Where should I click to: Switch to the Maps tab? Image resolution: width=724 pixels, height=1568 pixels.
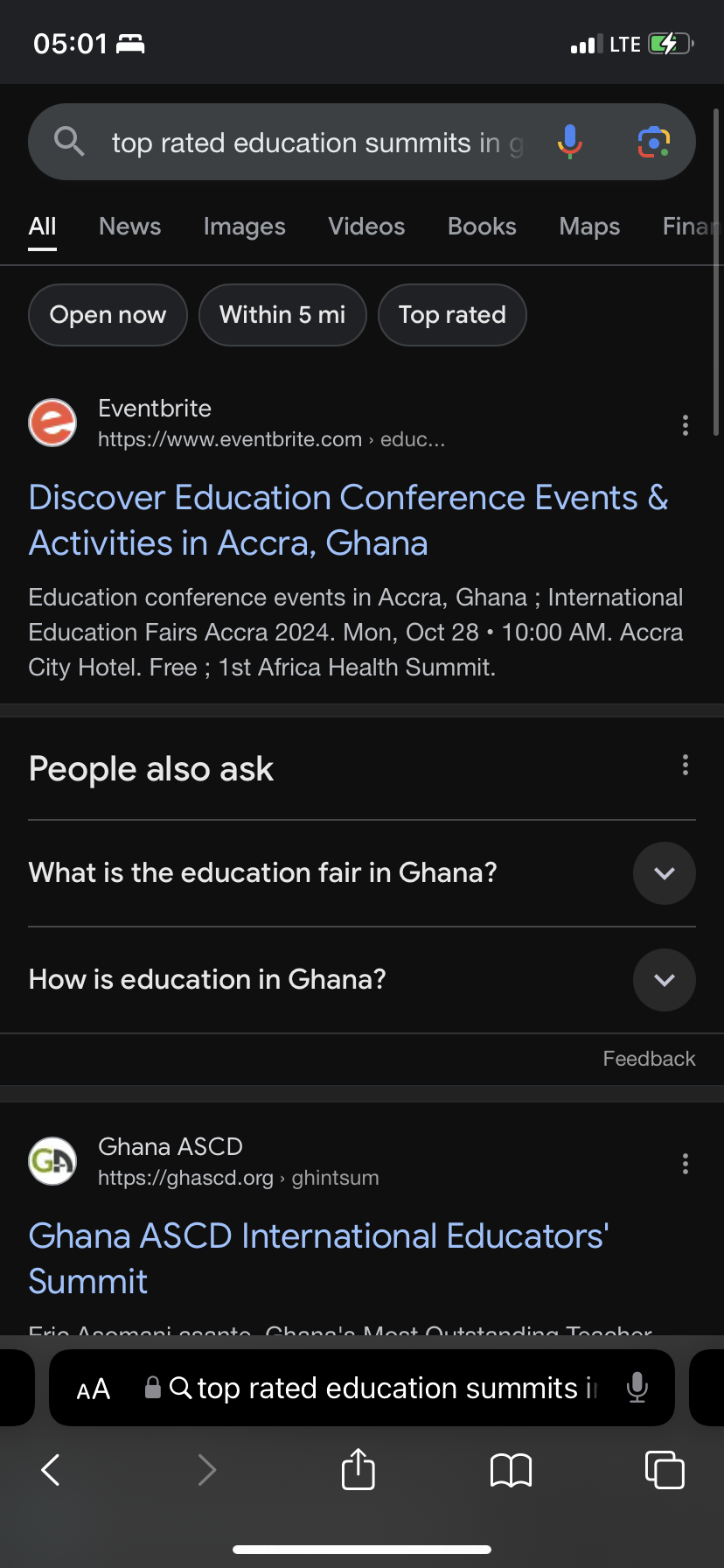(x=589, y=227)
